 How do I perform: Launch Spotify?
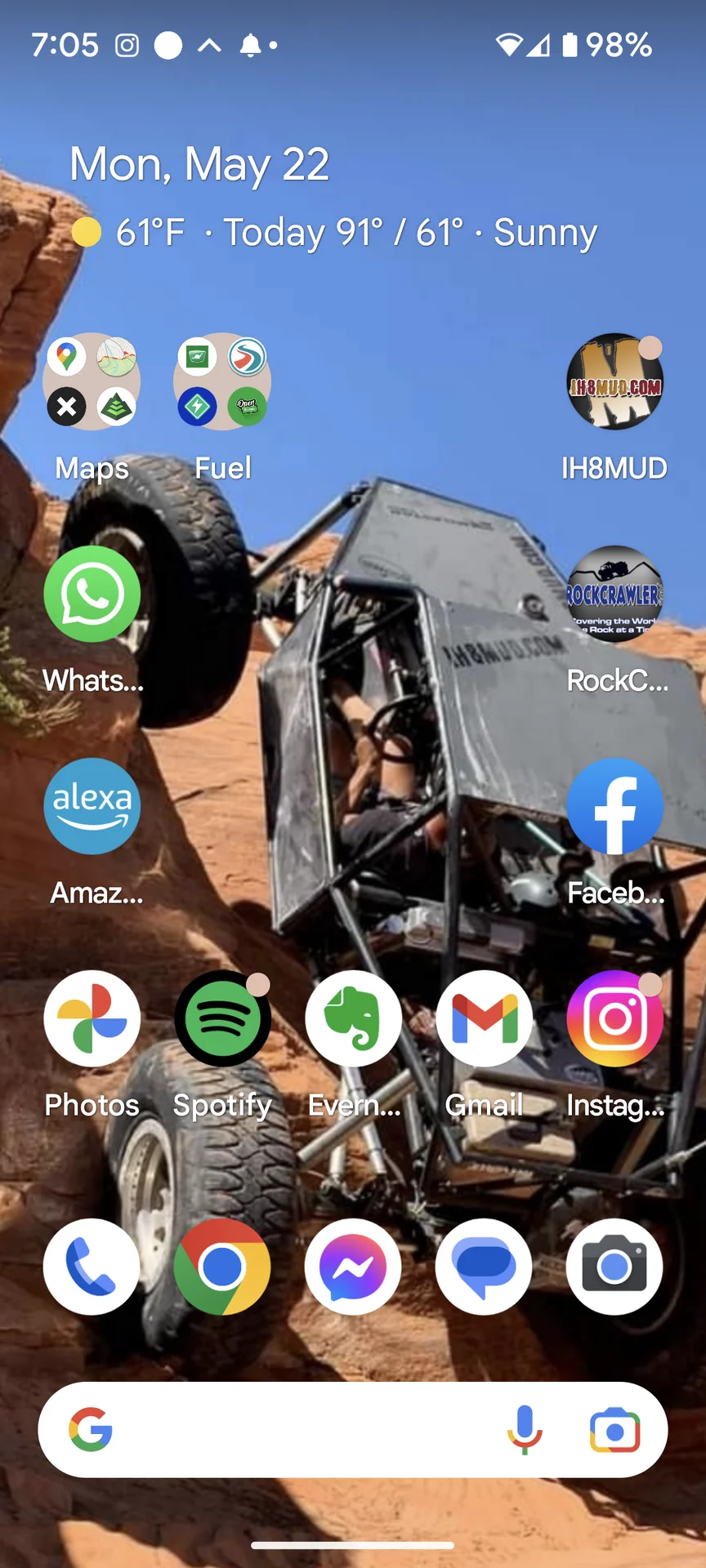click(x=222, y=1019)
